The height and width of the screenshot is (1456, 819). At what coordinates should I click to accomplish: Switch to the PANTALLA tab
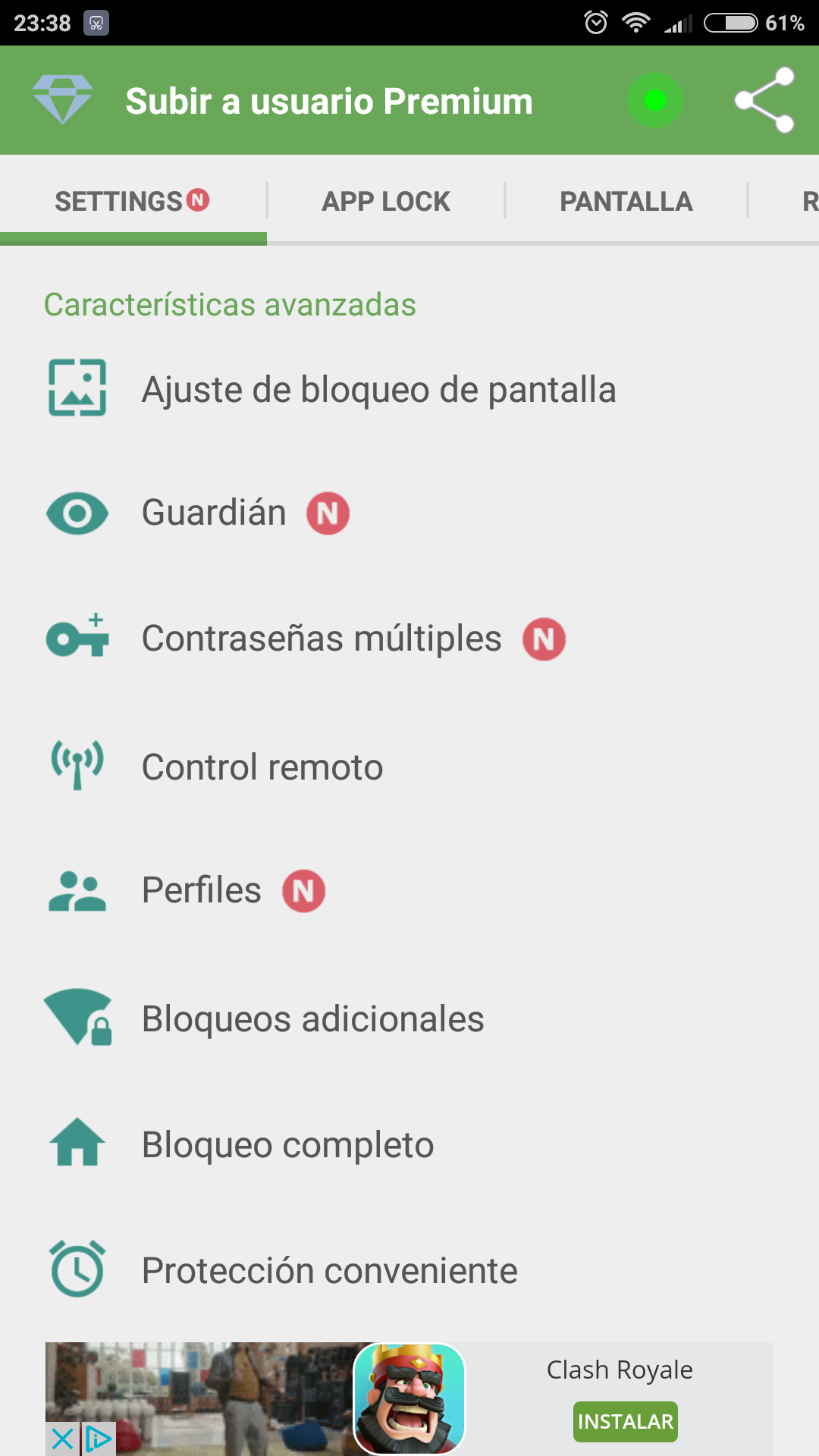click(626, 202)
